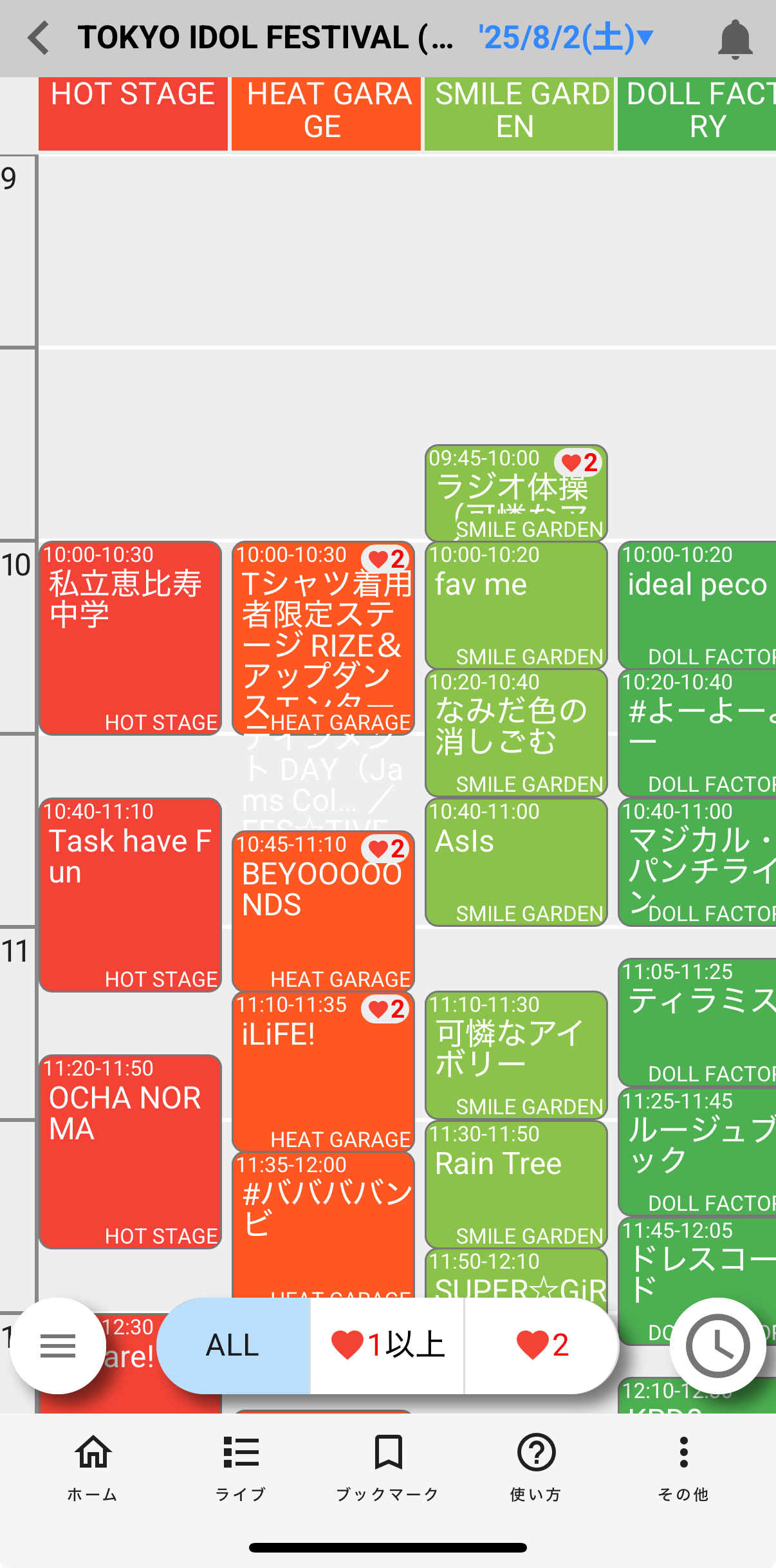Open the '25/8/2(土) date dropdown
The width and height of the screenshot is (776, 1568).
point(566,37)
